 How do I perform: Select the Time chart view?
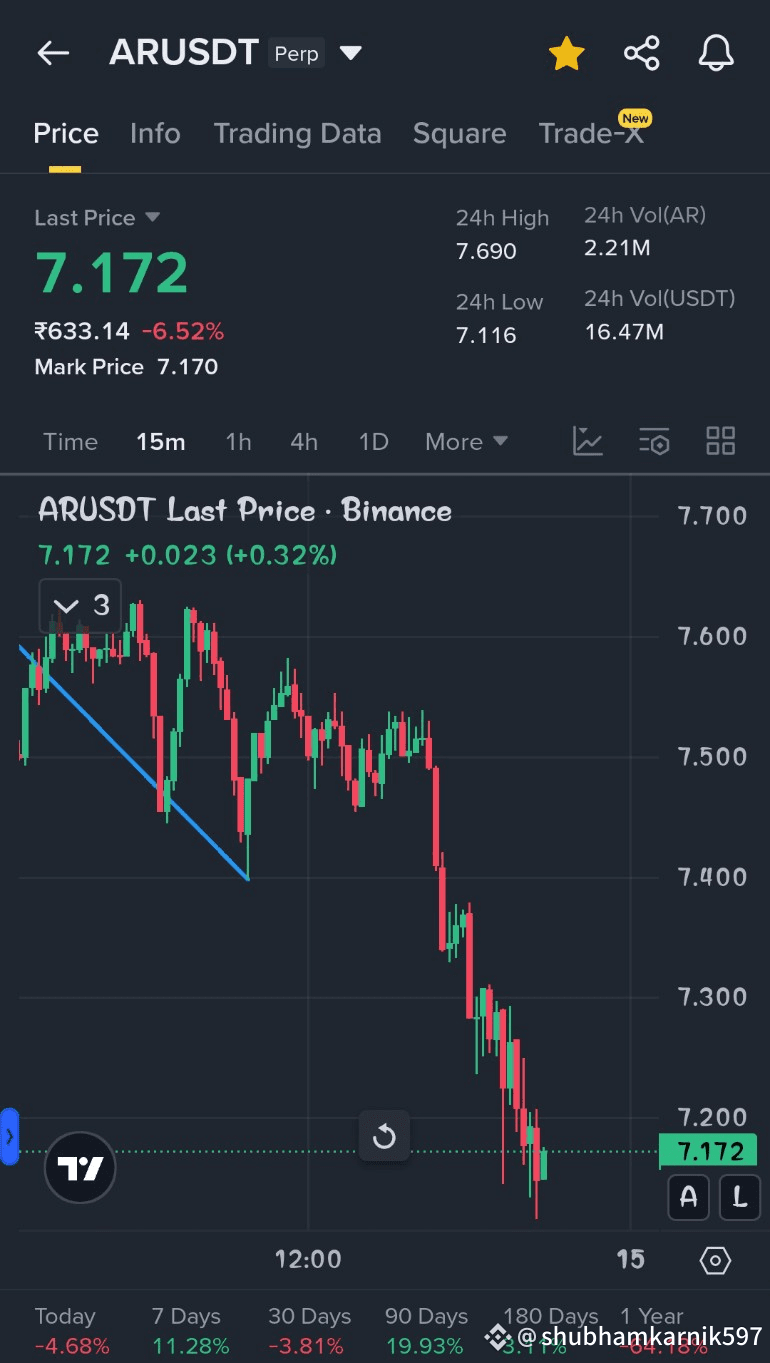coord(71,442)
